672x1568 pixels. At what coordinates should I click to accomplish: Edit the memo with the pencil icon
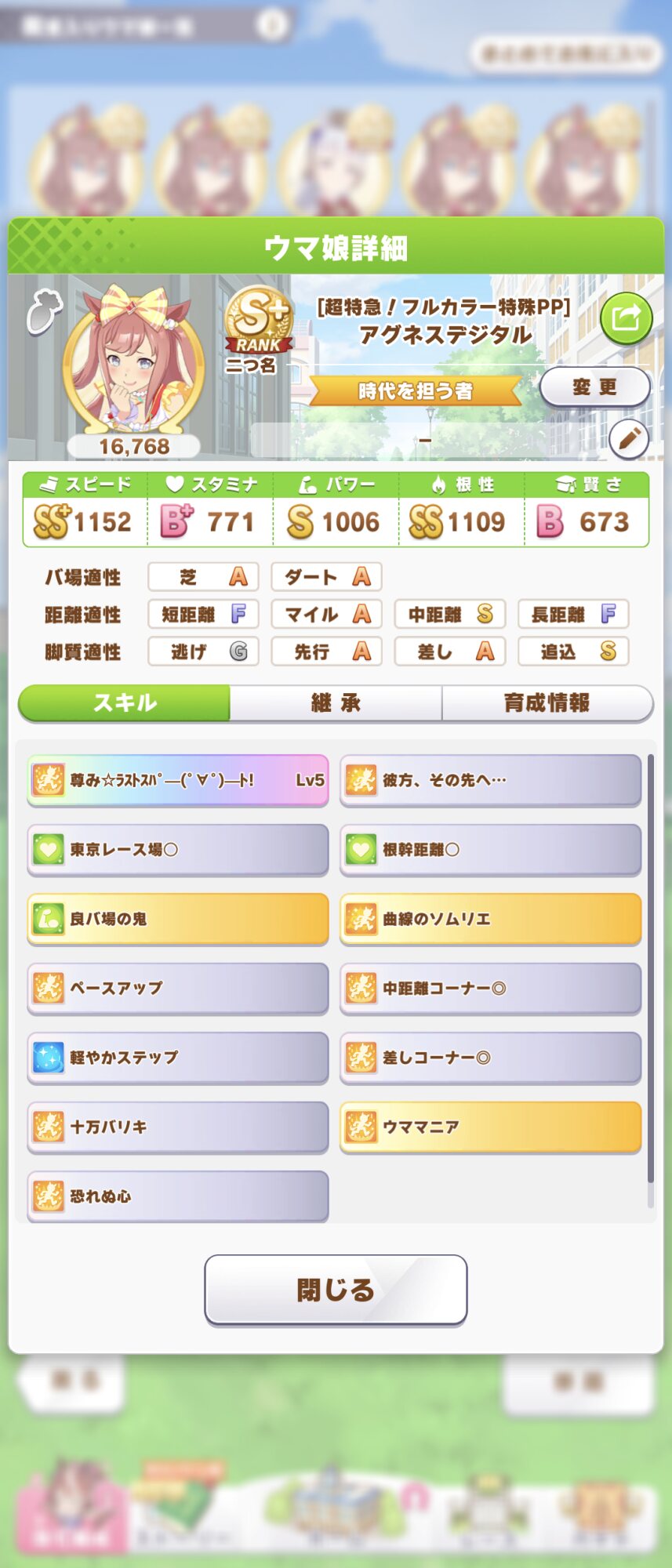click(x=629, y=439)
